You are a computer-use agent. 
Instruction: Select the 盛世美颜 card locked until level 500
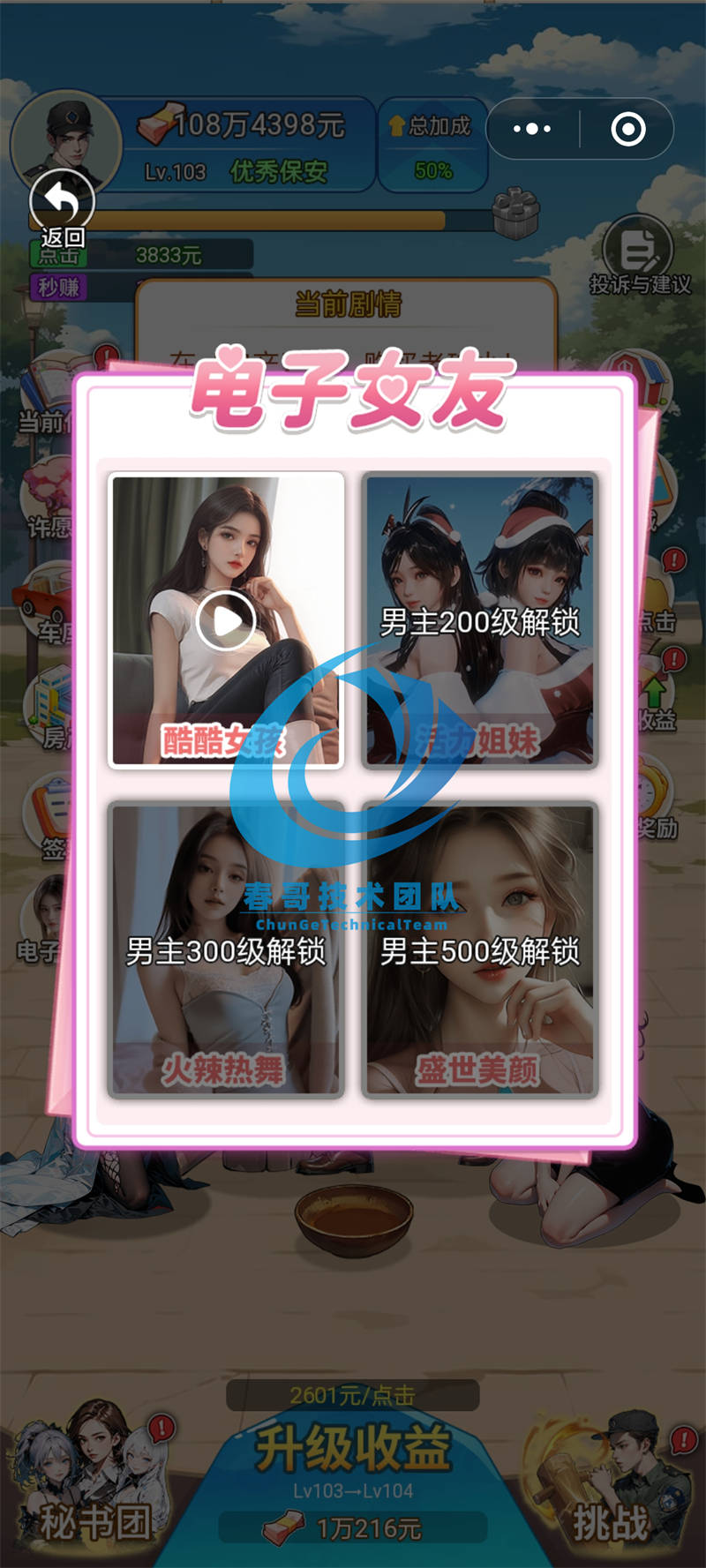tap(480, 950)
